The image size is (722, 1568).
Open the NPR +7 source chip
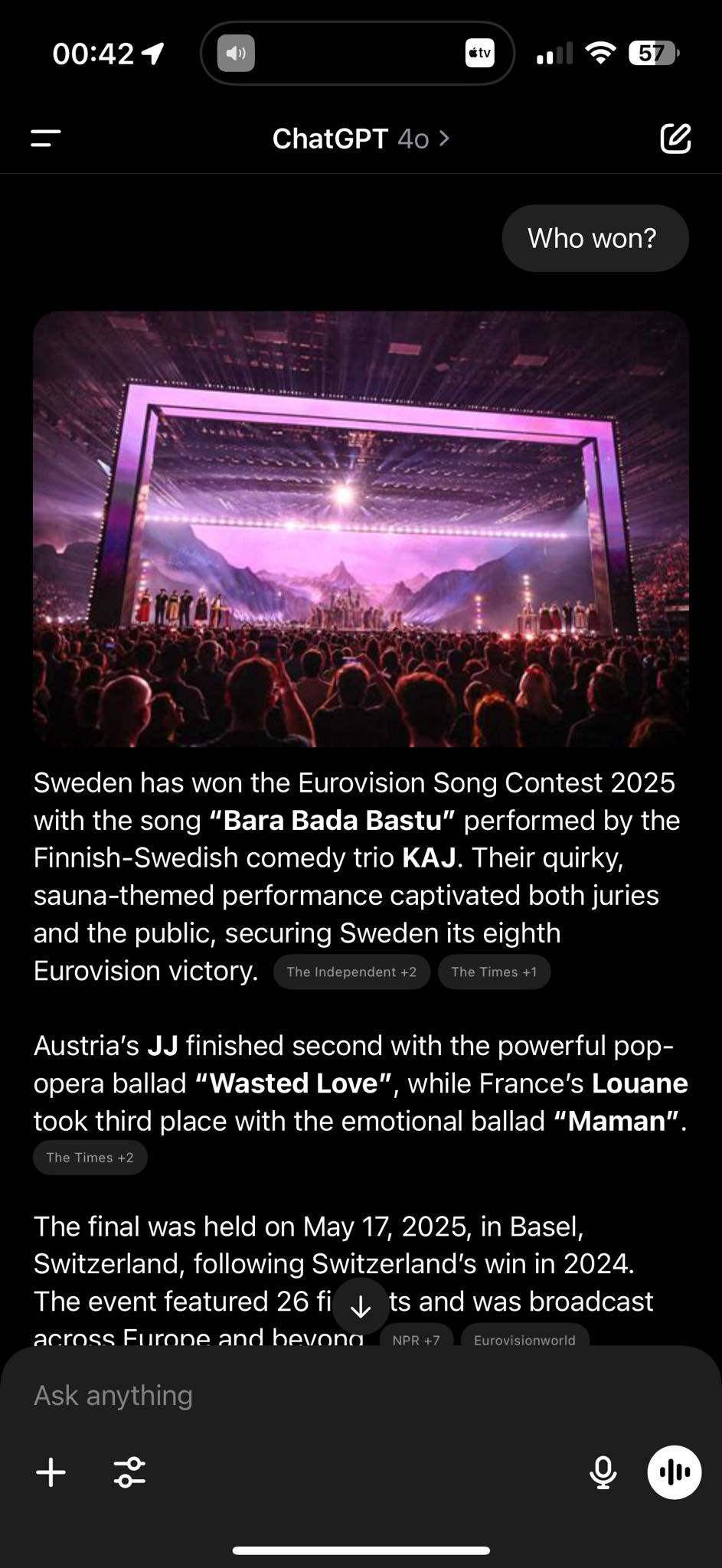(416, 1338)
